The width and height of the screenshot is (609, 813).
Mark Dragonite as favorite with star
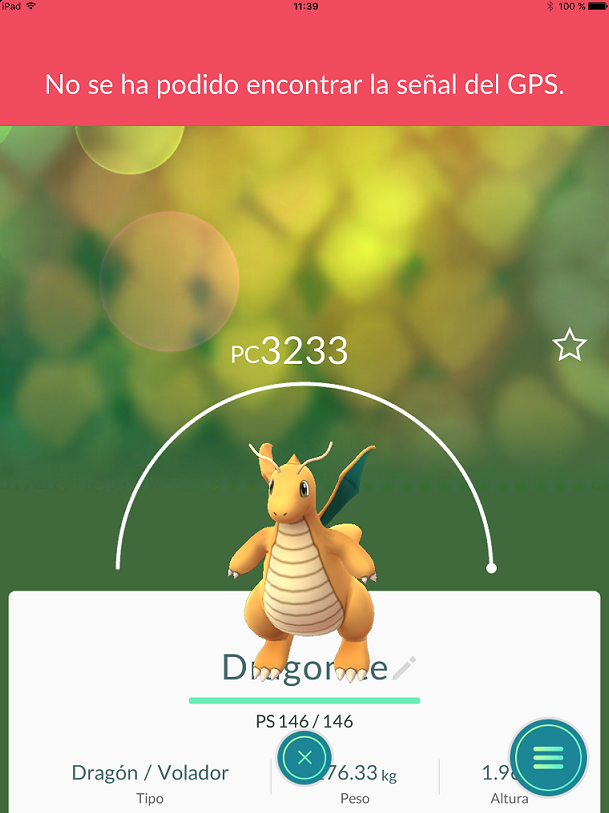[x=569, y=346]
